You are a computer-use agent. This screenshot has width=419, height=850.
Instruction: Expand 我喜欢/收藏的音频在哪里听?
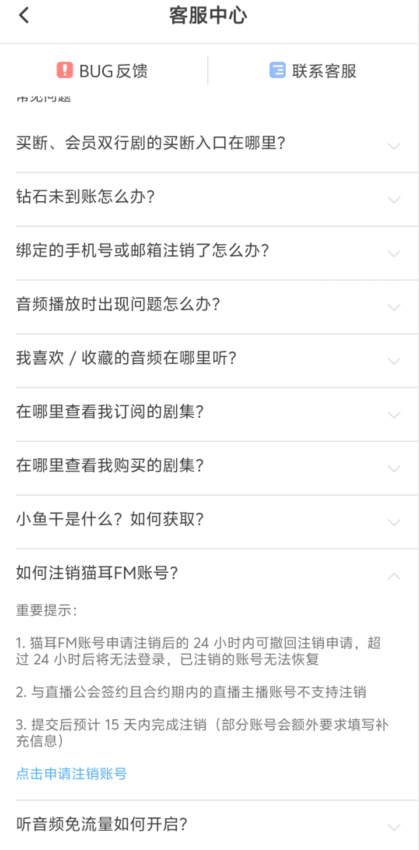209,359
